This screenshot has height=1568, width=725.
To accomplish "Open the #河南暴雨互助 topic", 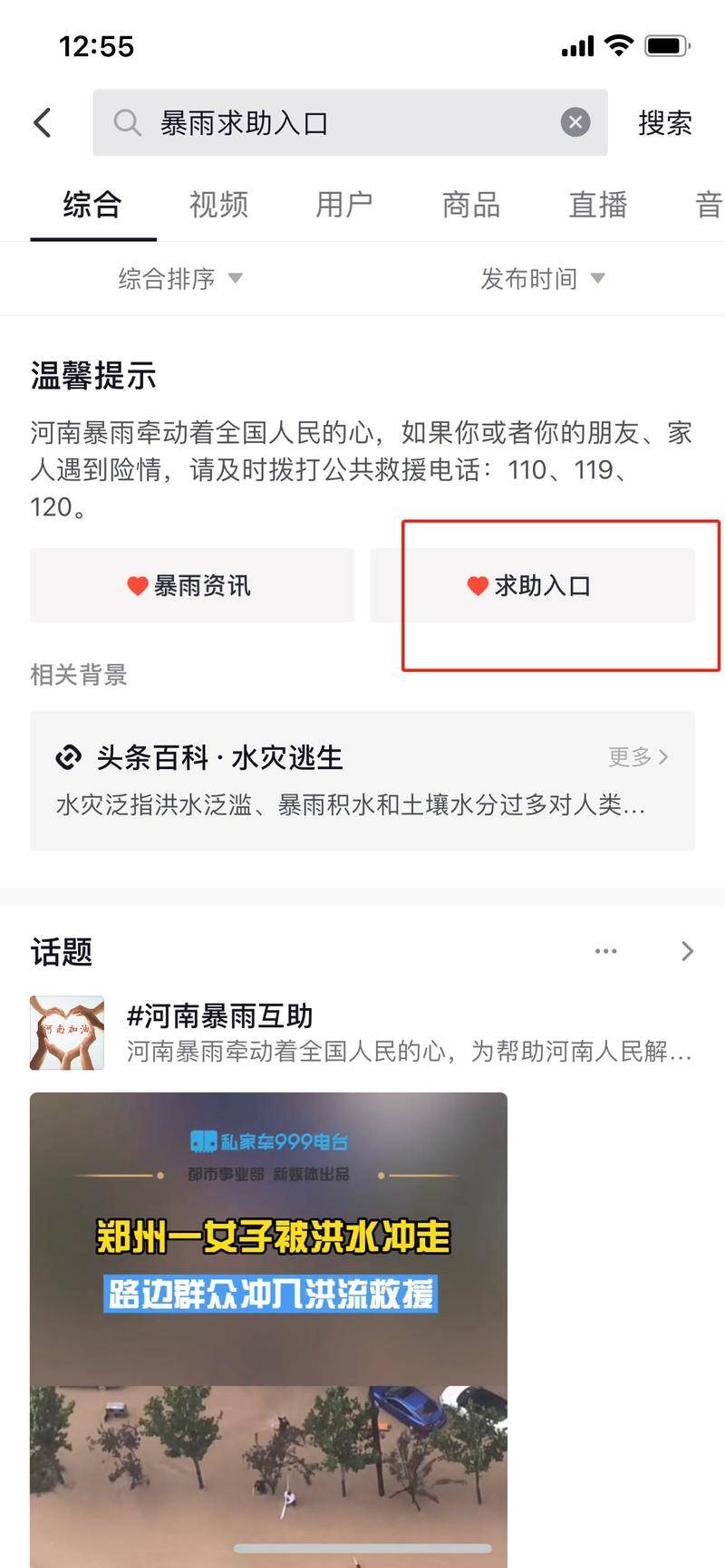I will tap(362, 1033).
